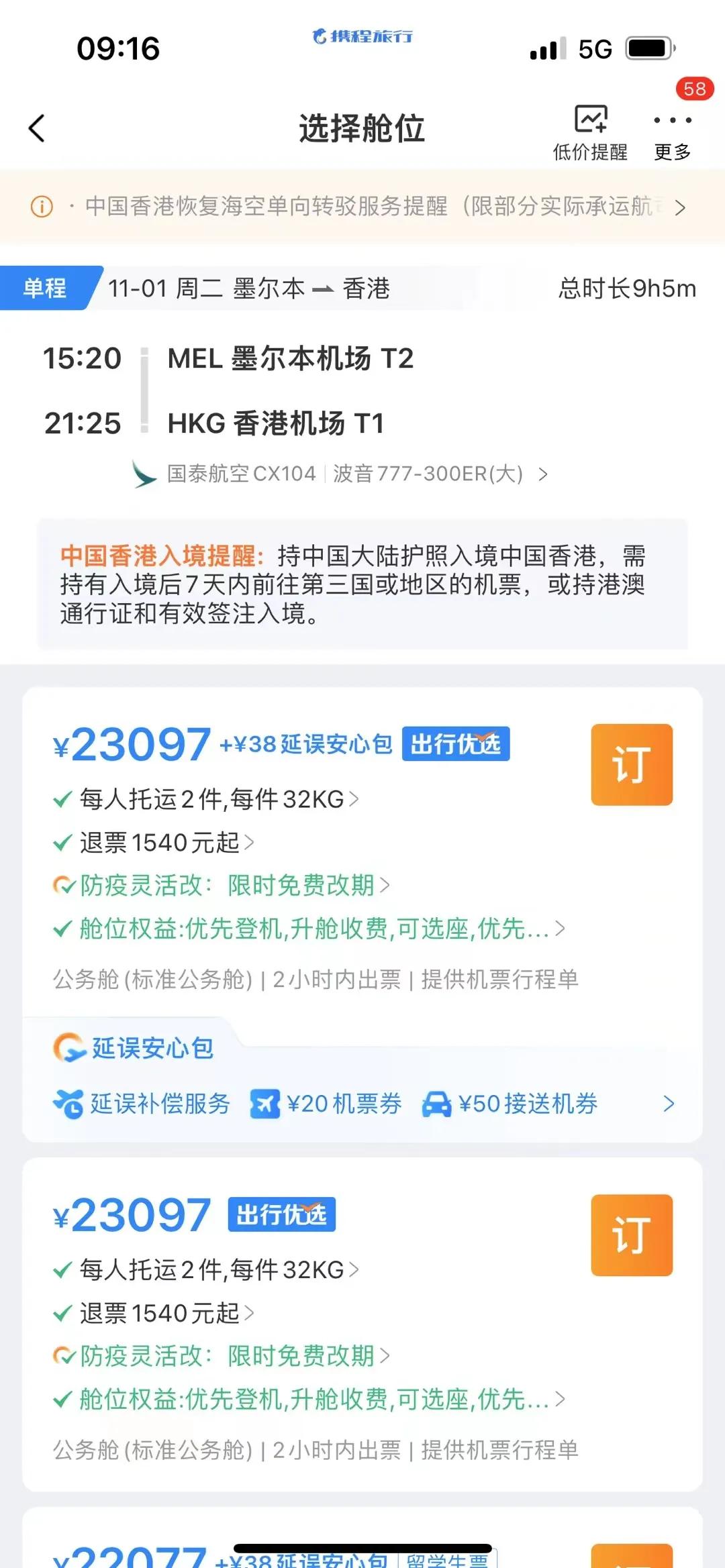Open the 延误安心包 package details chevron
This screenshot has width=725, height=1568.
668,1104
